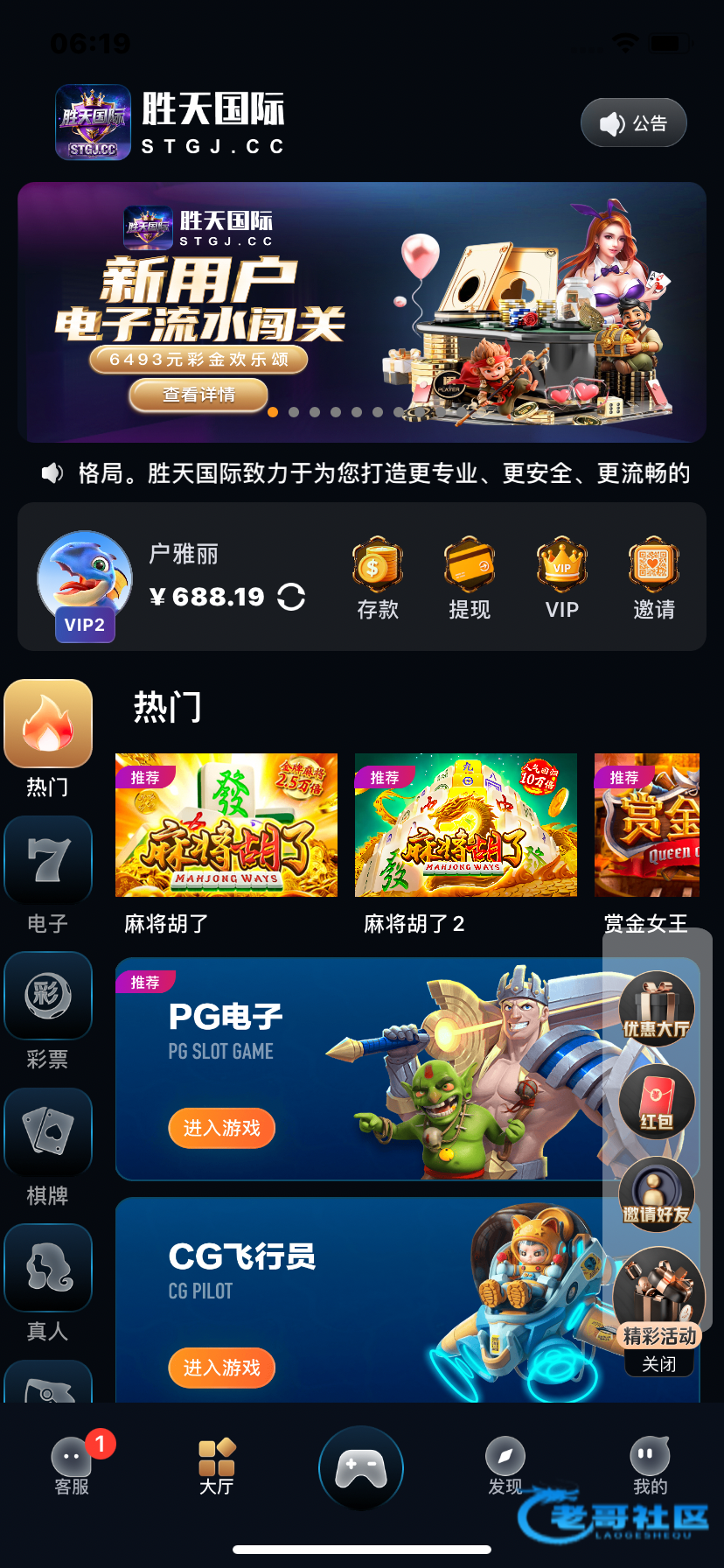Close the floating shortcuts panel via 关闭
Image resolution: width=724 pixels, height=1568 pixels.
pos(658,1364)
